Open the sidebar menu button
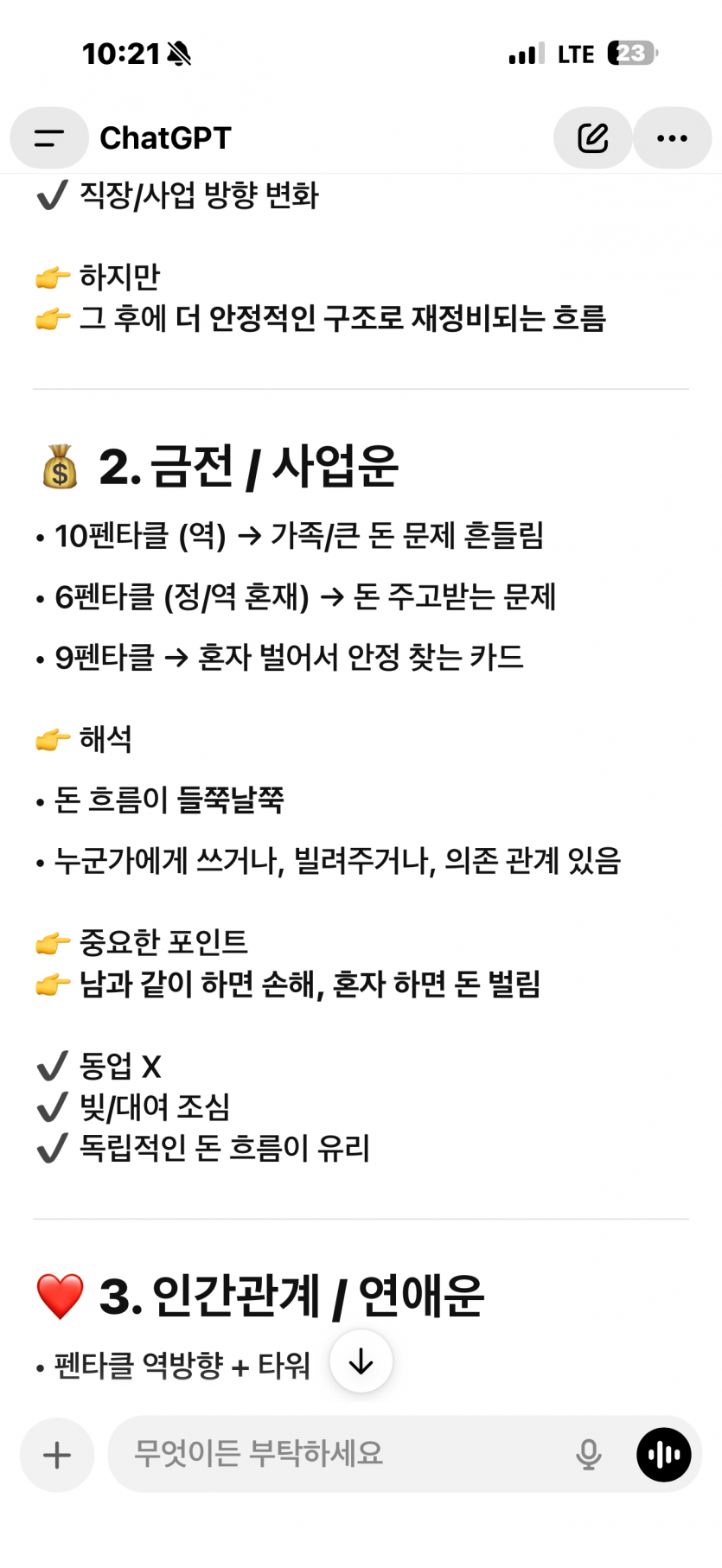 49,138
